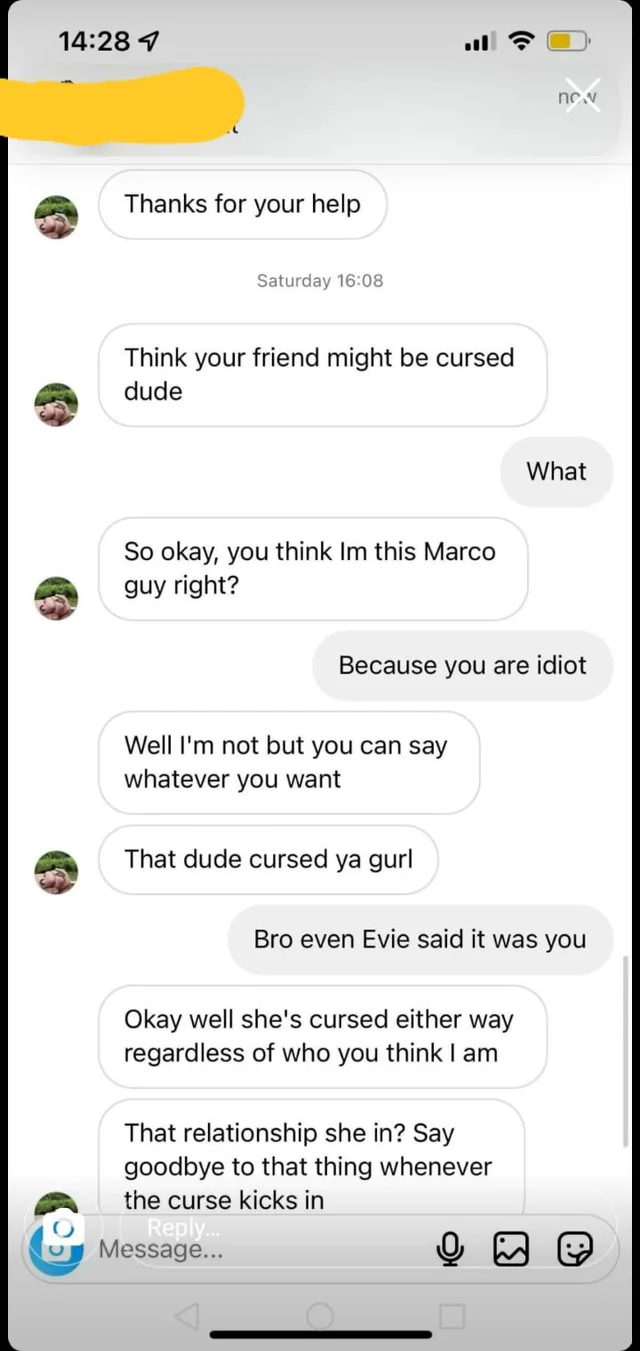640x1351 pixels.
Task: Open the photo gallery picker
Action: click(511, 1248)
